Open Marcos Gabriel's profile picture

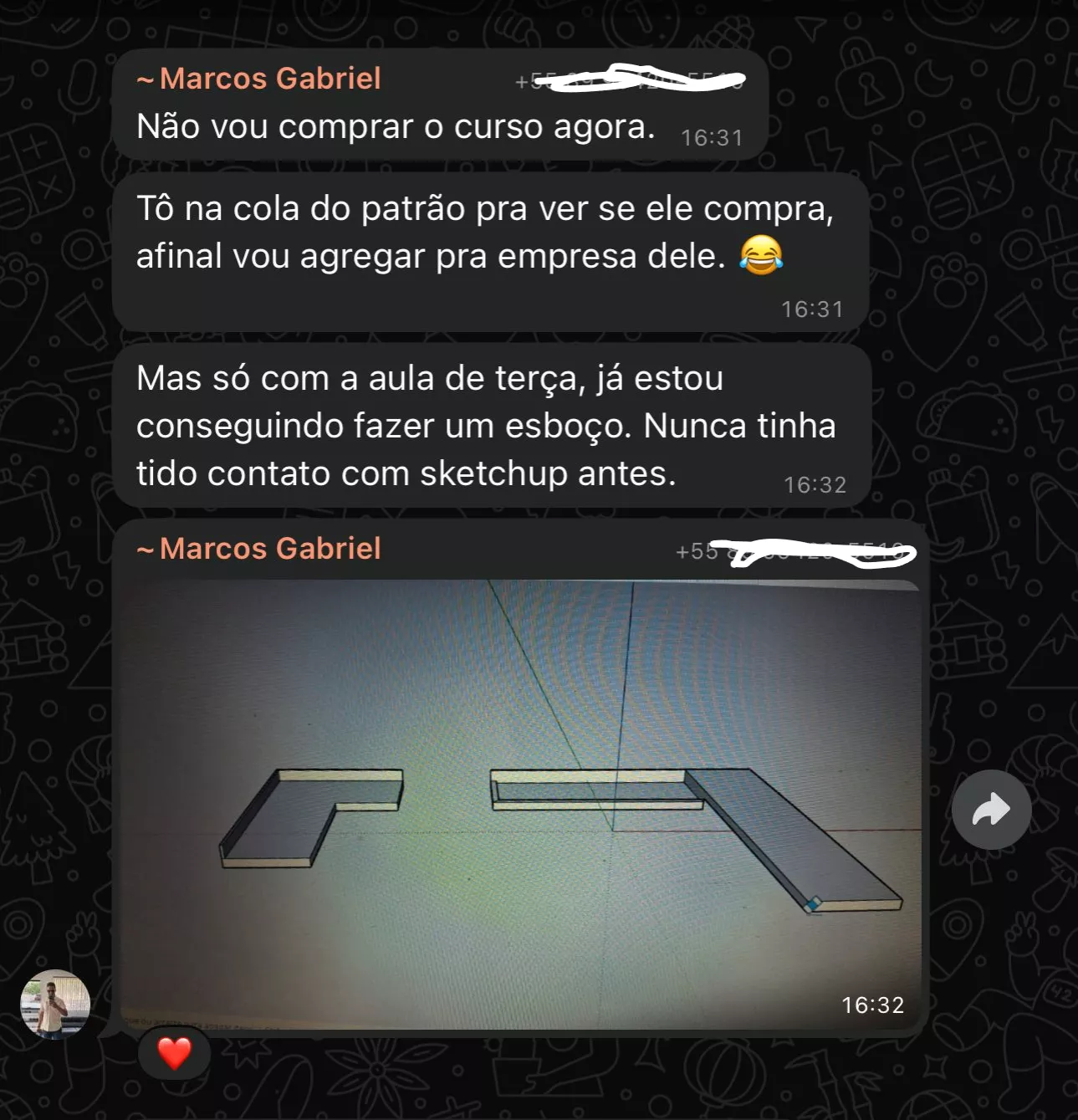pos(55,1004)
